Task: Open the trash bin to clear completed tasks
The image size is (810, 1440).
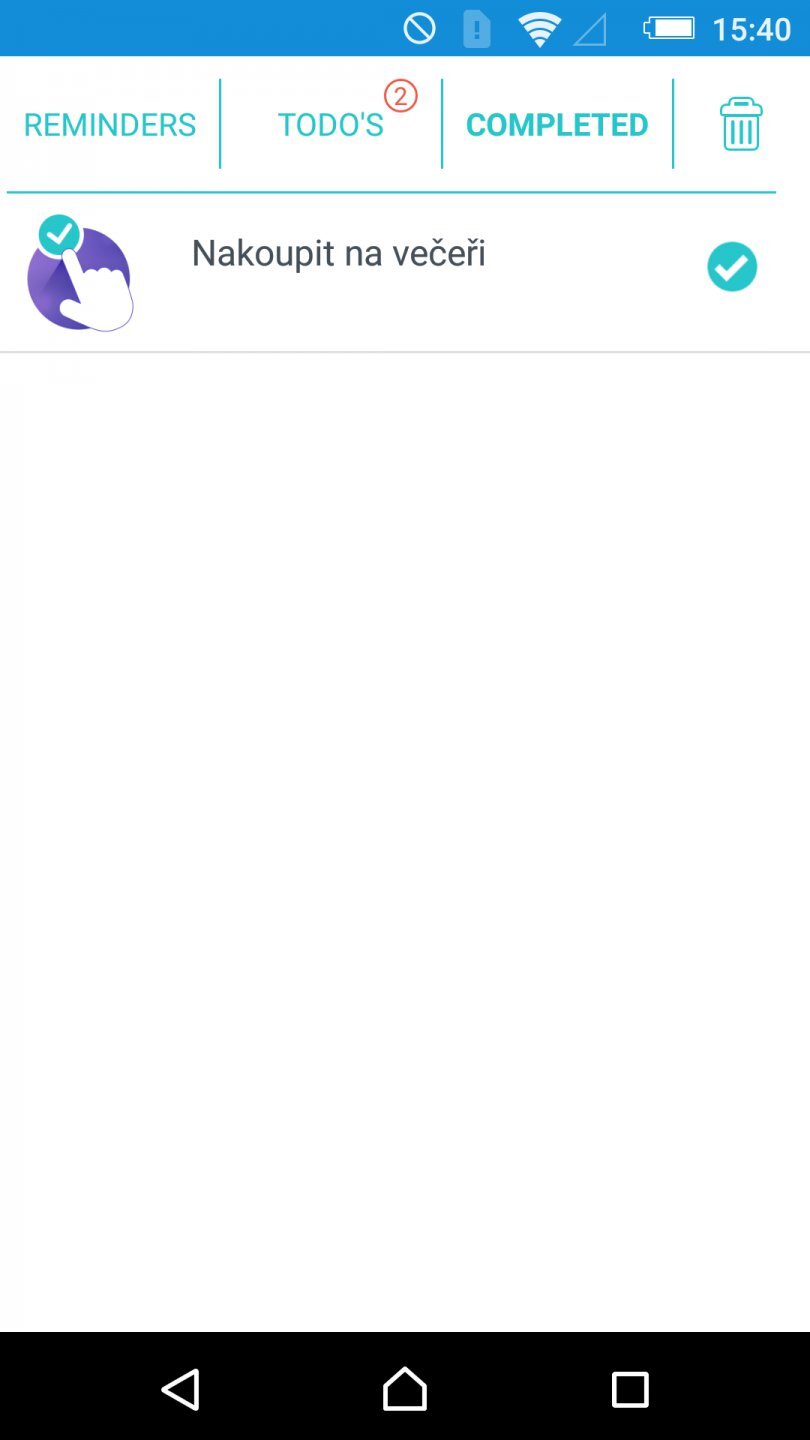Action: tap(740, 124)
